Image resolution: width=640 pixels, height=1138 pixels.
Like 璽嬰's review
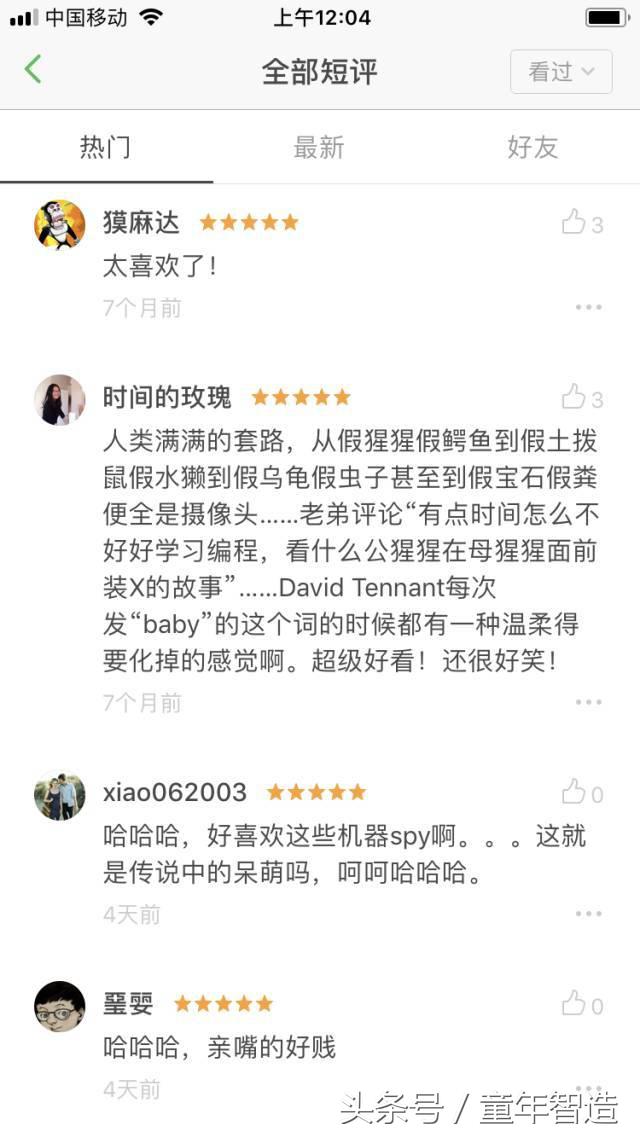(x=574, y=1003)
